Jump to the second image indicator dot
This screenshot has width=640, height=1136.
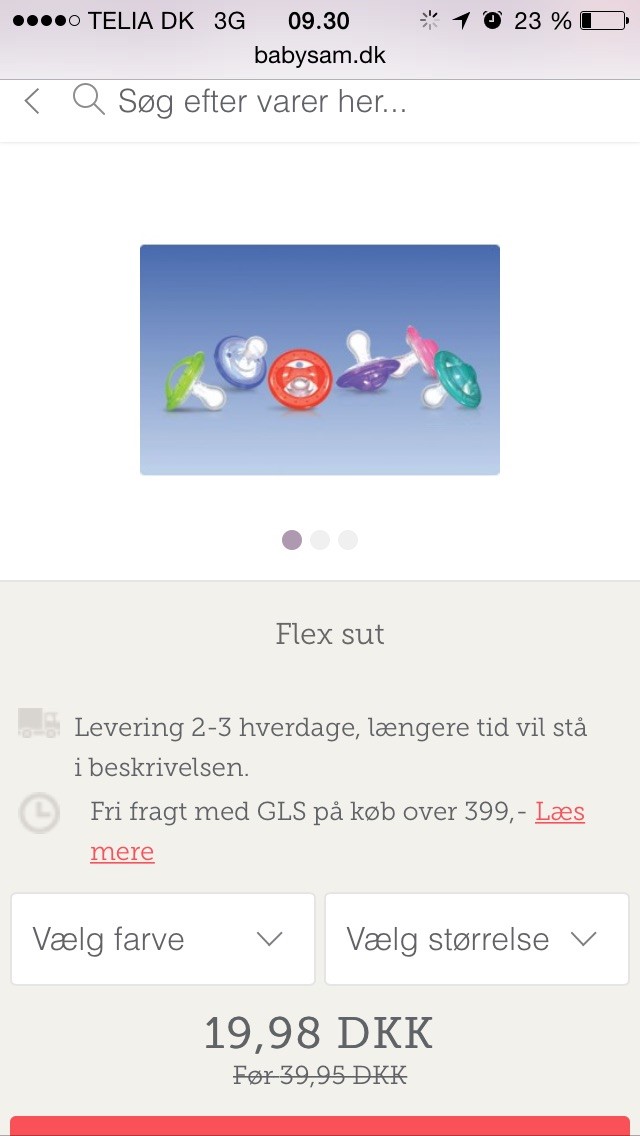click(x=320, y=540)
